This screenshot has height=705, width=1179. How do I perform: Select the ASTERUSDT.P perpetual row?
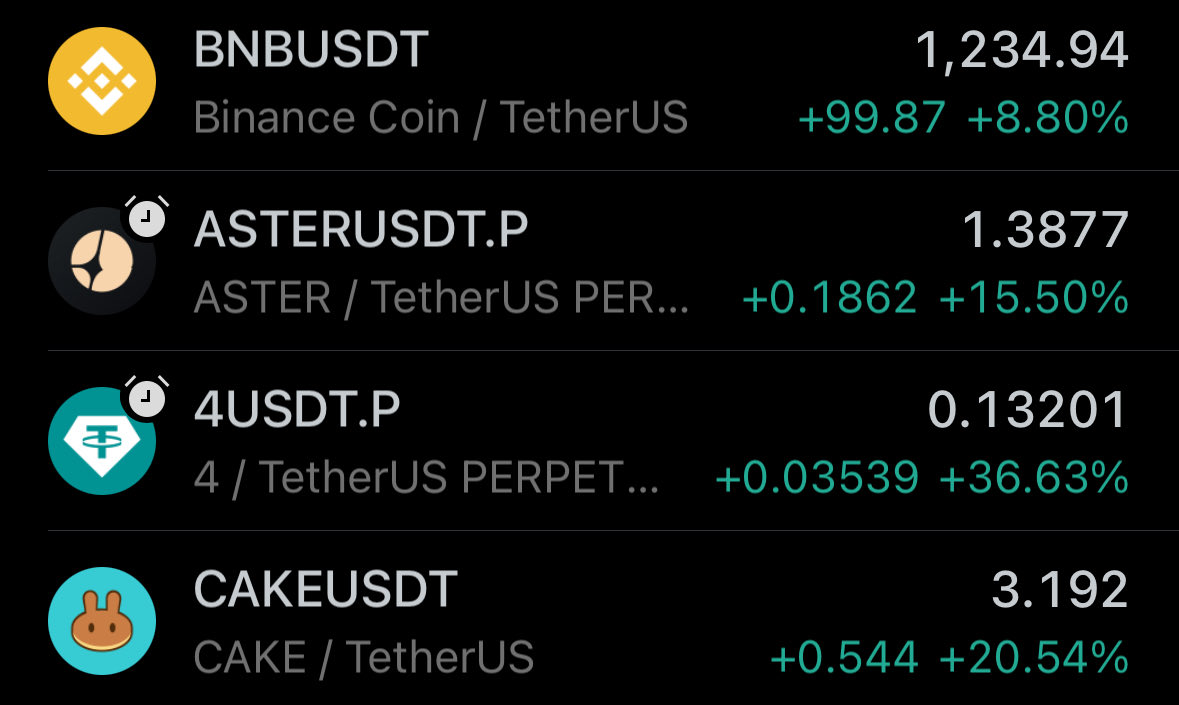click(x=589, y=261)
